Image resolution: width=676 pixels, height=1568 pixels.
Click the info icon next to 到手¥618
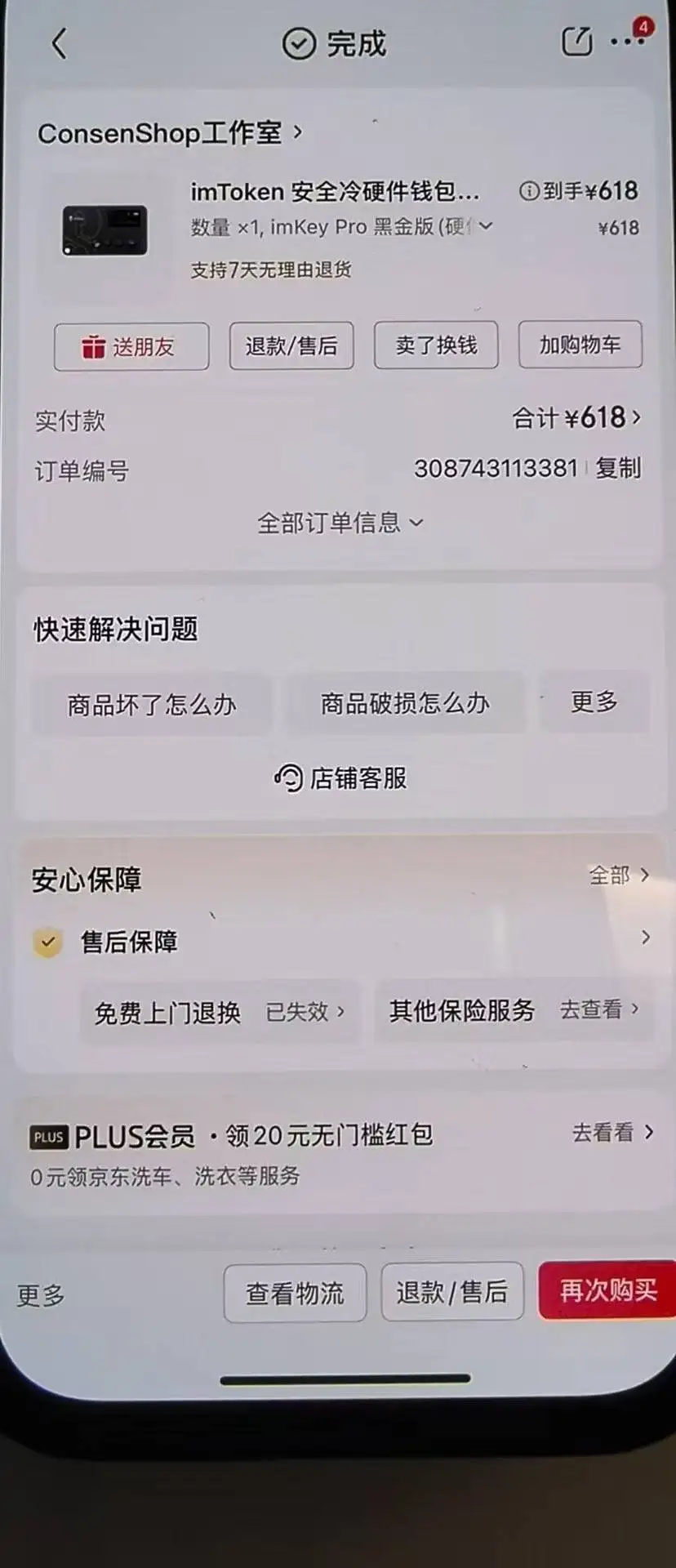pyautogui.click(x=531, y=190)
